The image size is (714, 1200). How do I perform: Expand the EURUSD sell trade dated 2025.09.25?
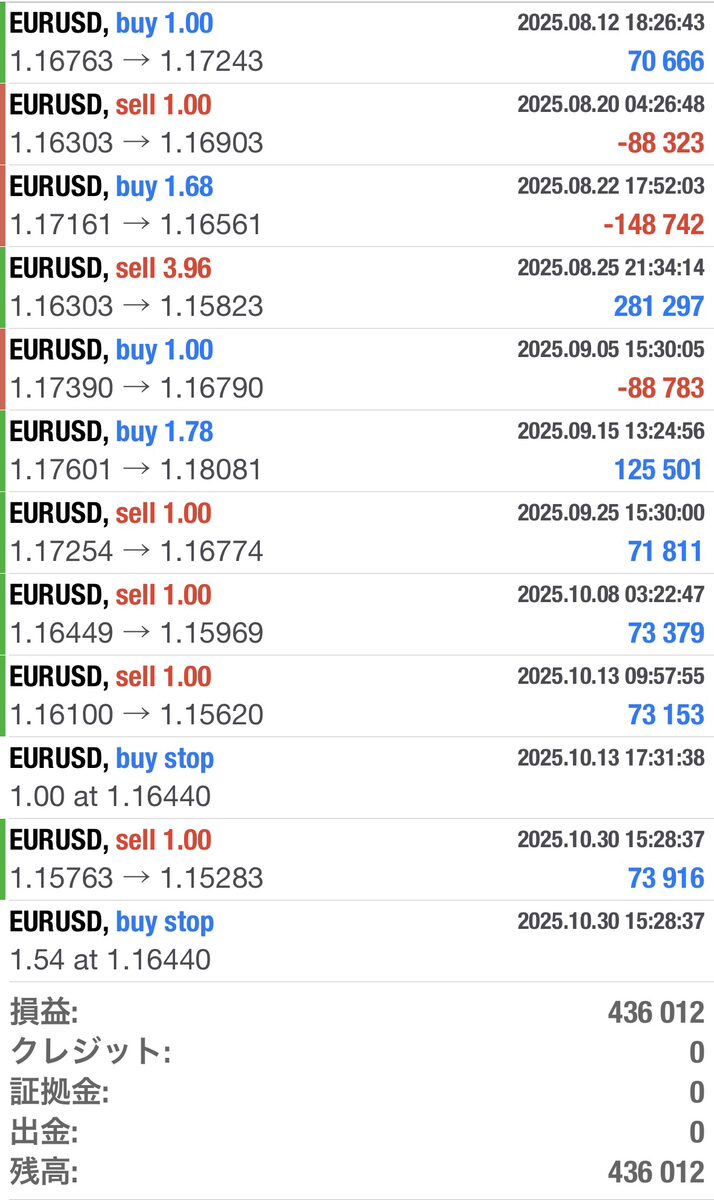tap(357, 534)
